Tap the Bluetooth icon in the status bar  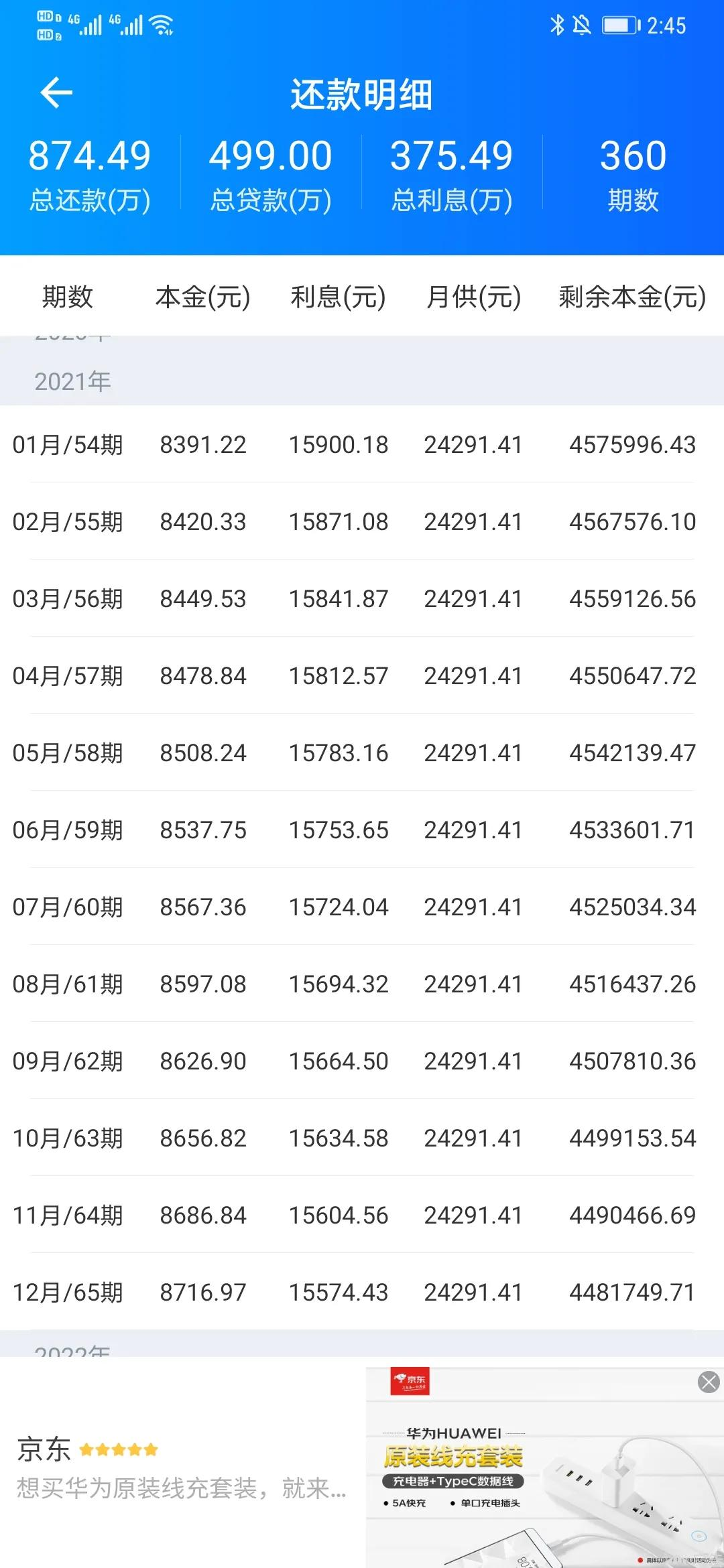click(x=556, y=25)
